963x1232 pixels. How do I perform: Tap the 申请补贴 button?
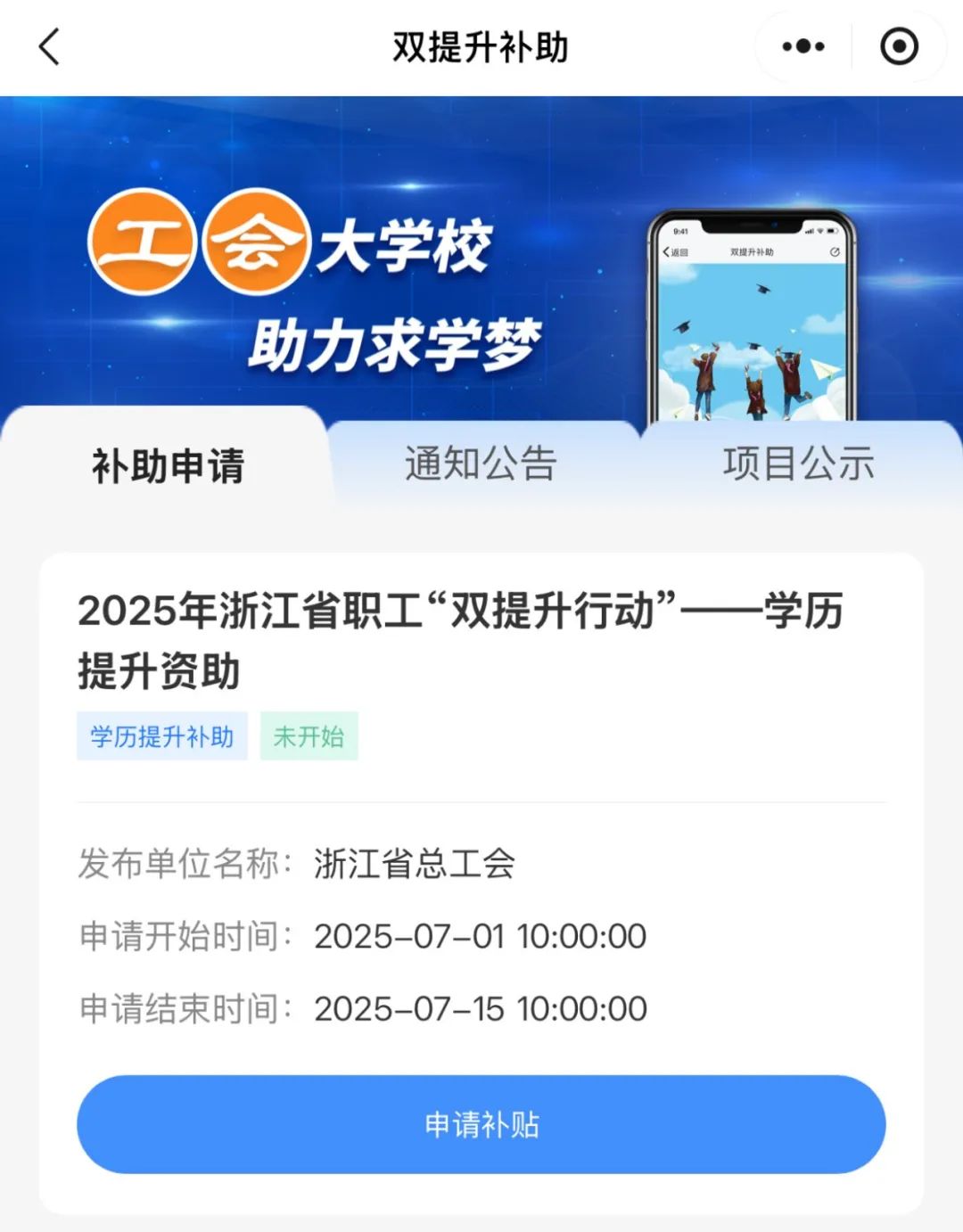point(481,1124)
